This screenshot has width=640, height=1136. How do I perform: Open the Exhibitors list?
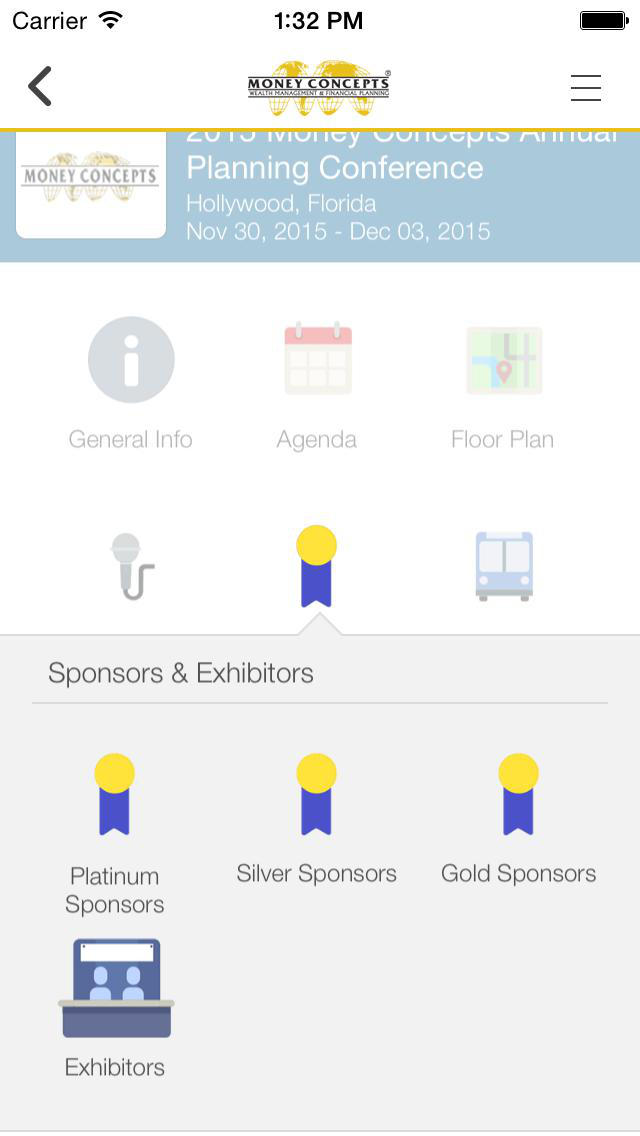pyautogui.click(x=115, y=1008)
